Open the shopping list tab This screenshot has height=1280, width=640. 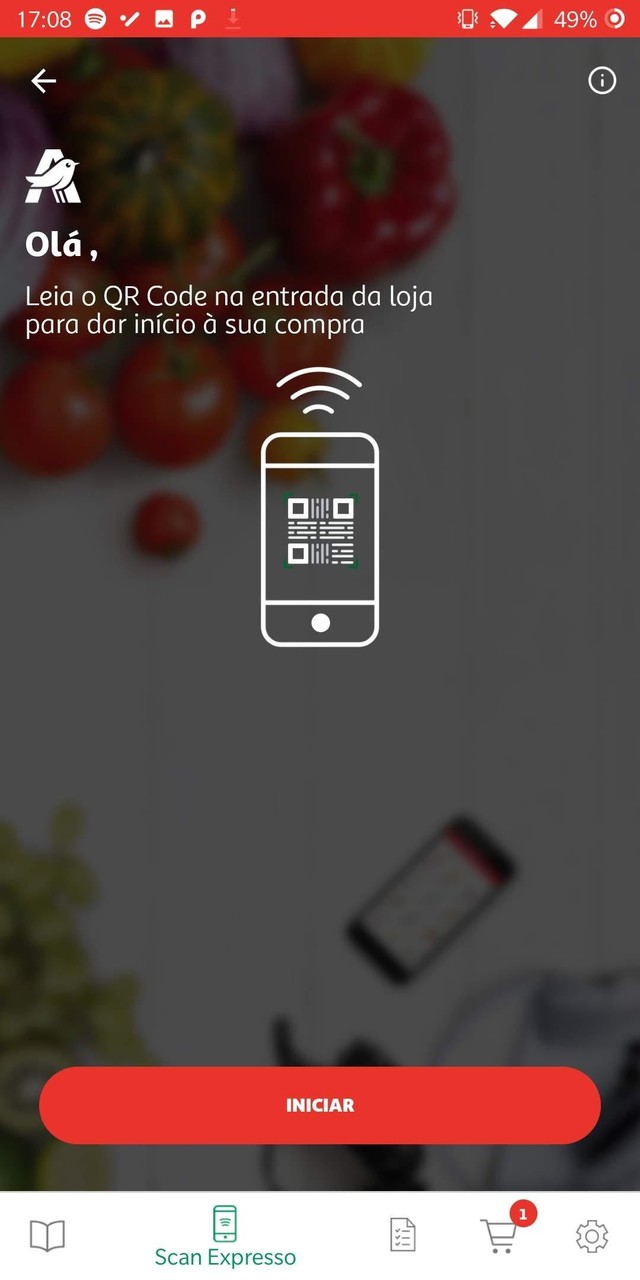click(402, 1236)
